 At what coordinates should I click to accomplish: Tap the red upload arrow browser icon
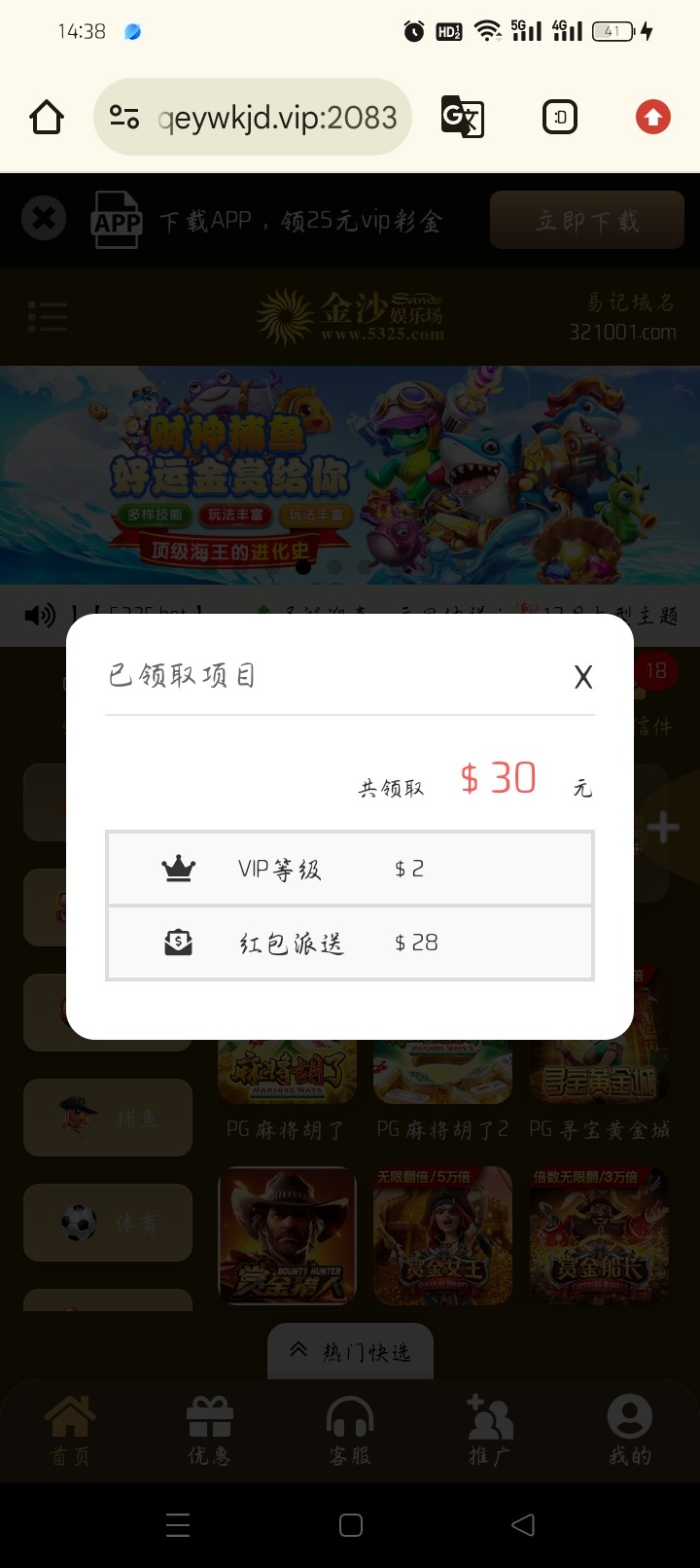click(x=652, y=118)
